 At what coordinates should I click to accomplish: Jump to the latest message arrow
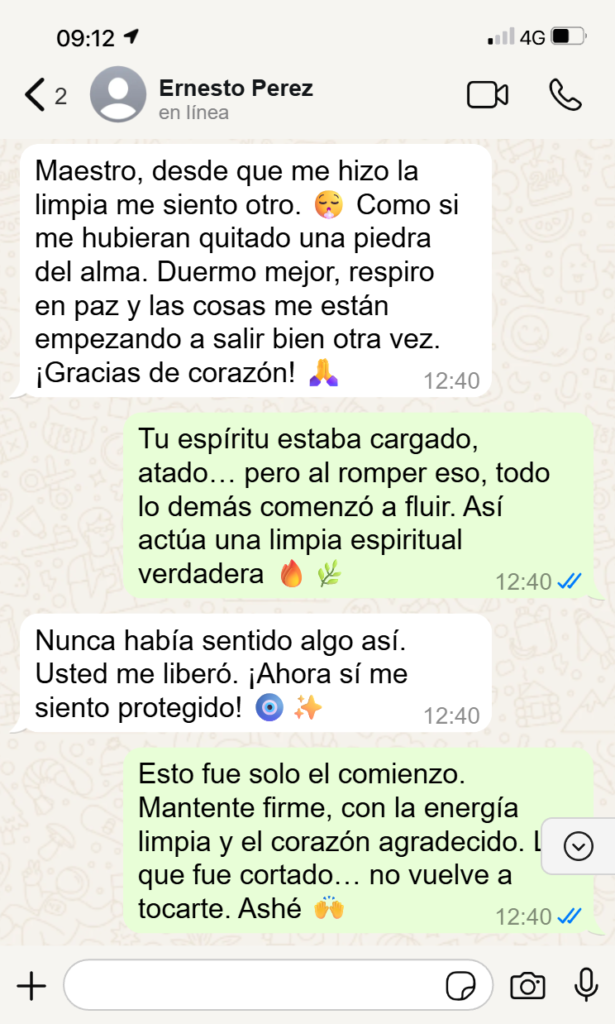click(x=578, y=846)
